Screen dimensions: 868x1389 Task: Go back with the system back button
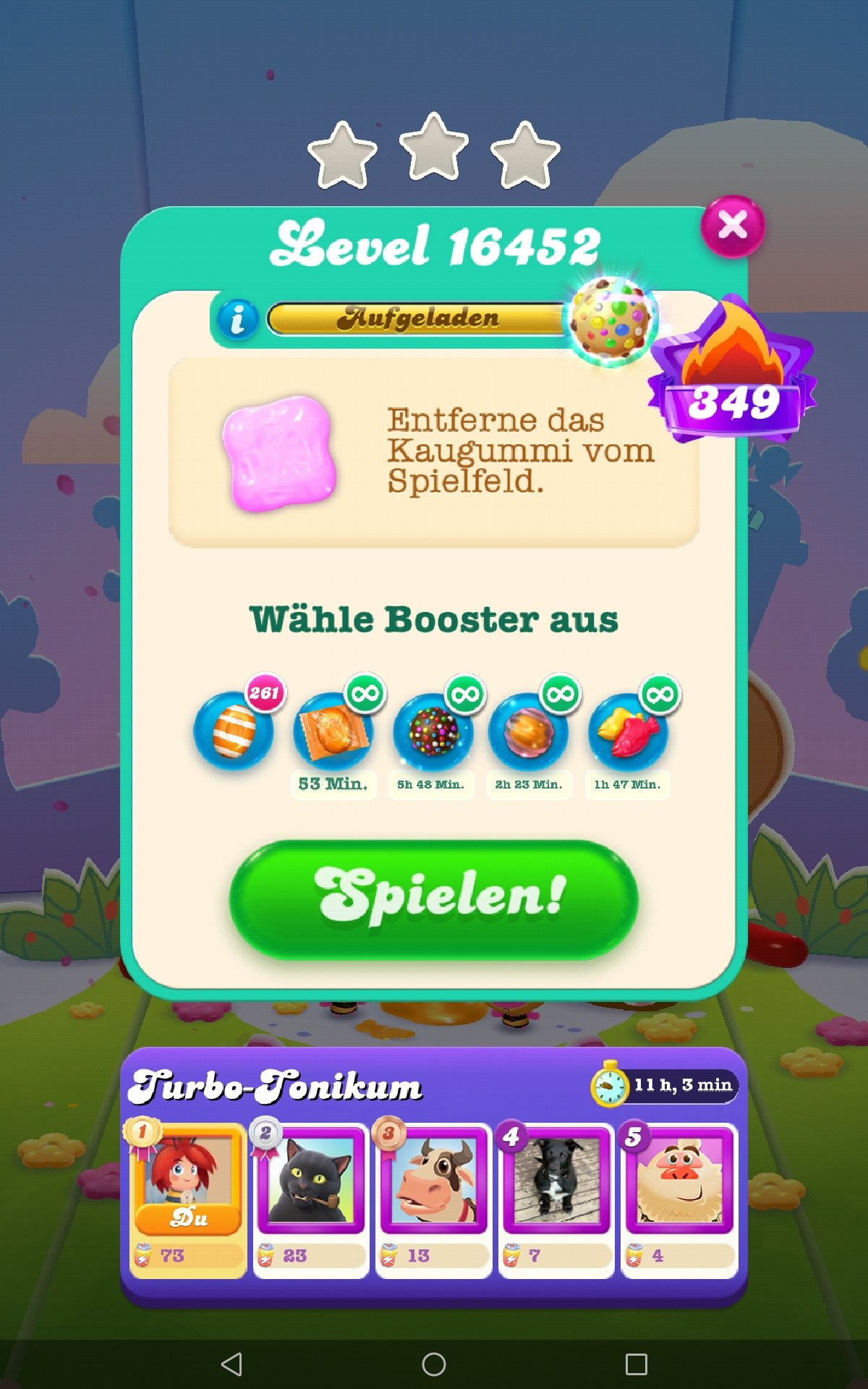(x=231, y=1364)
